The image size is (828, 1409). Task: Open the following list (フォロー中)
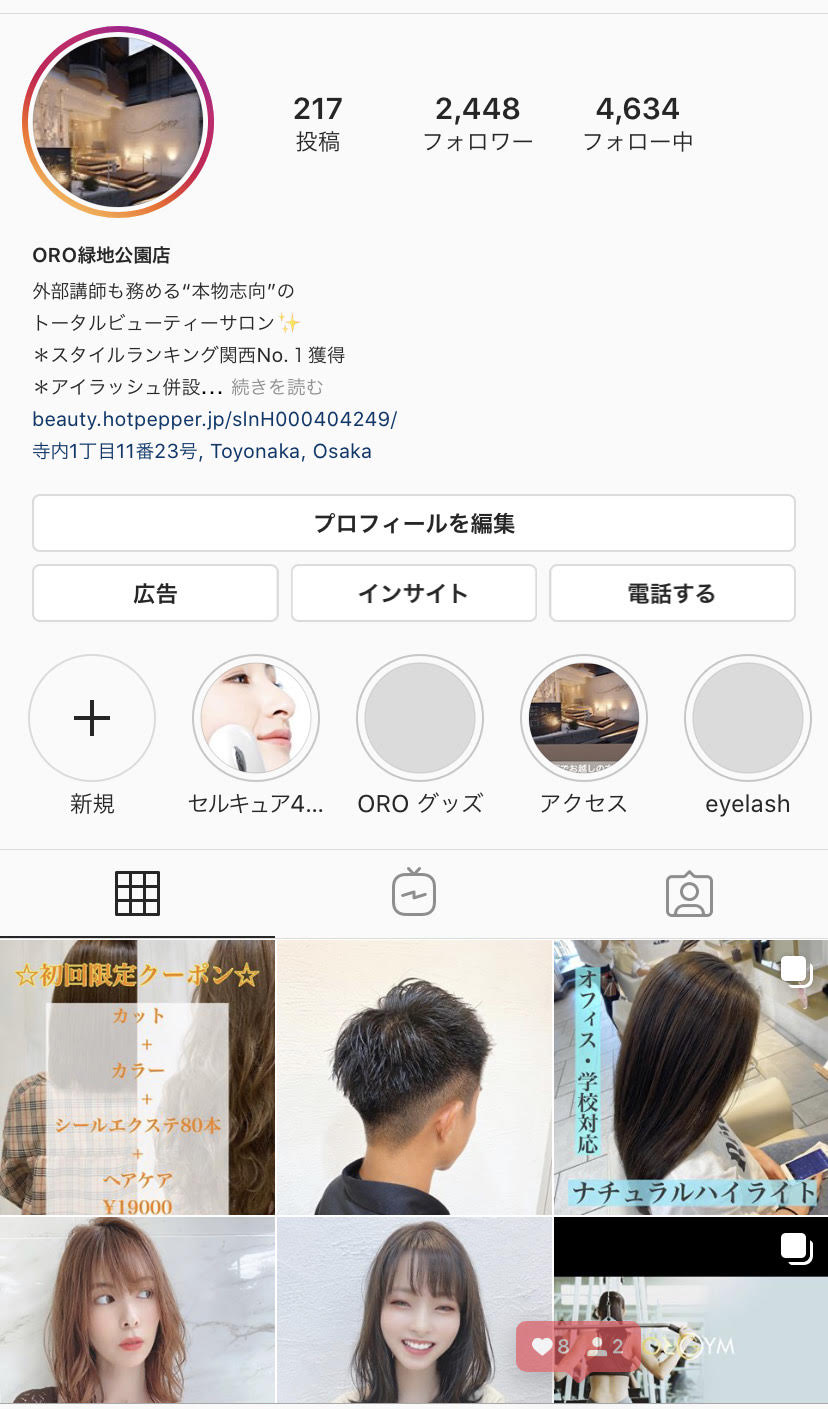(x=637, y=123)
